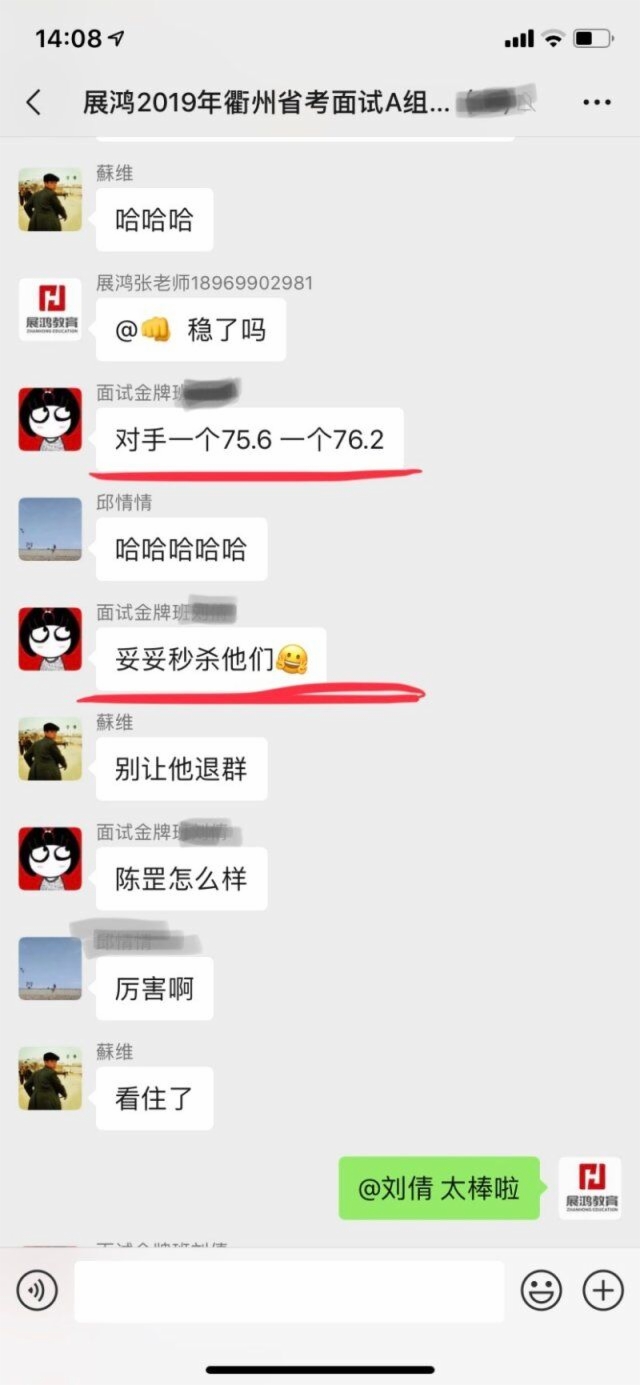Image resolution: width=640 pixels, height=1385 pixels.
Task: Open 邱情情's avatar beside the 哈哈哈哈哈 message
Action: pos(50,529)
